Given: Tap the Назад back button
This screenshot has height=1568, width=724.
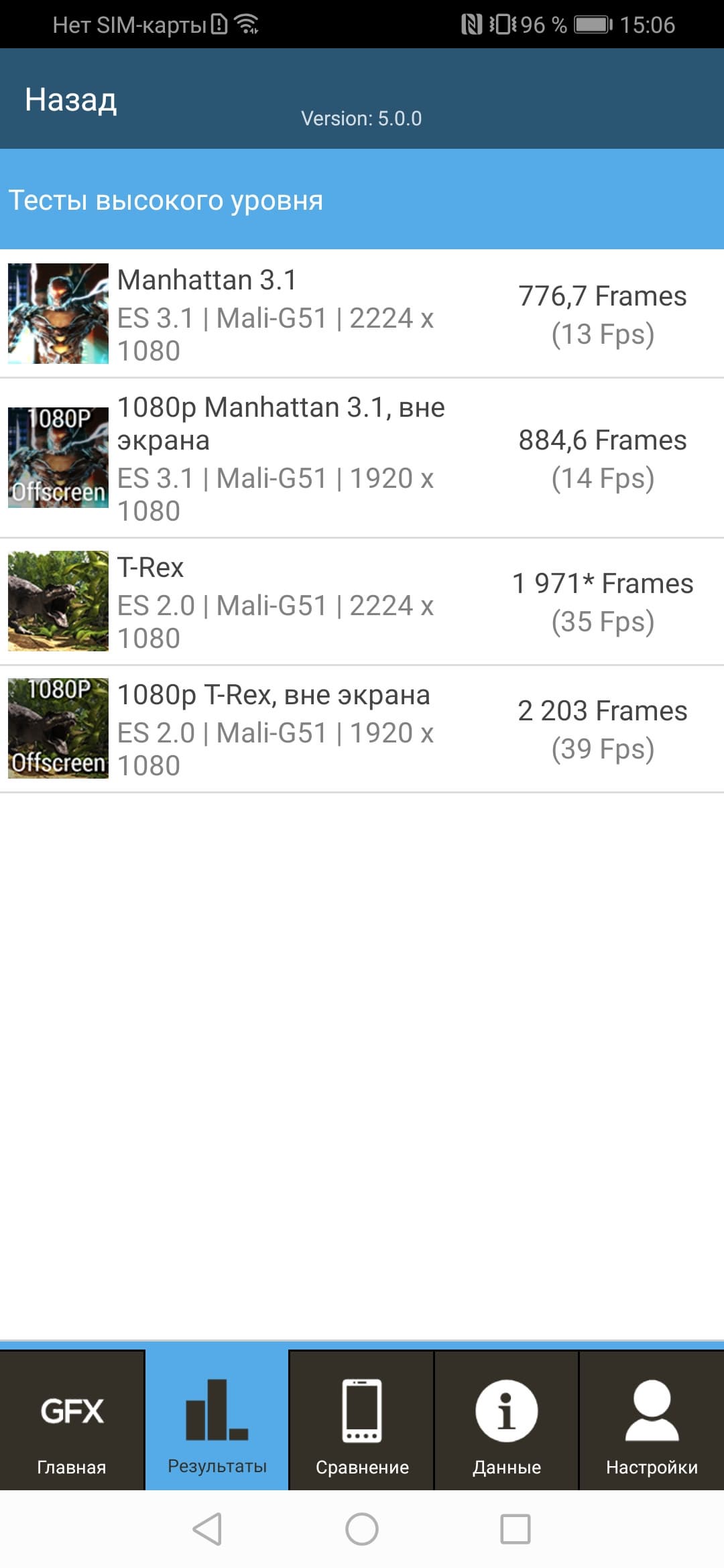Looking at the screenshot, I should pyautogui.click(x=70, y=100).
